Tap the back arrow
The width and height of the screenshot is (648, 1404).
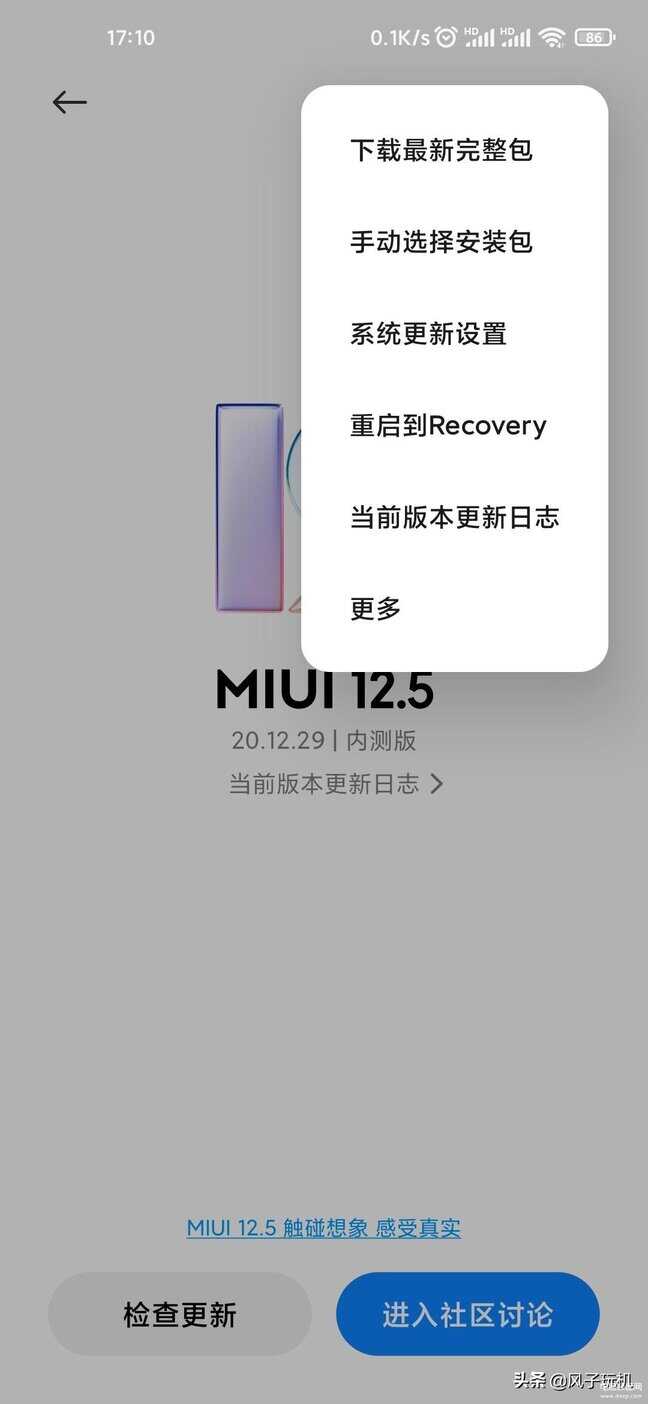pos(70,102)
